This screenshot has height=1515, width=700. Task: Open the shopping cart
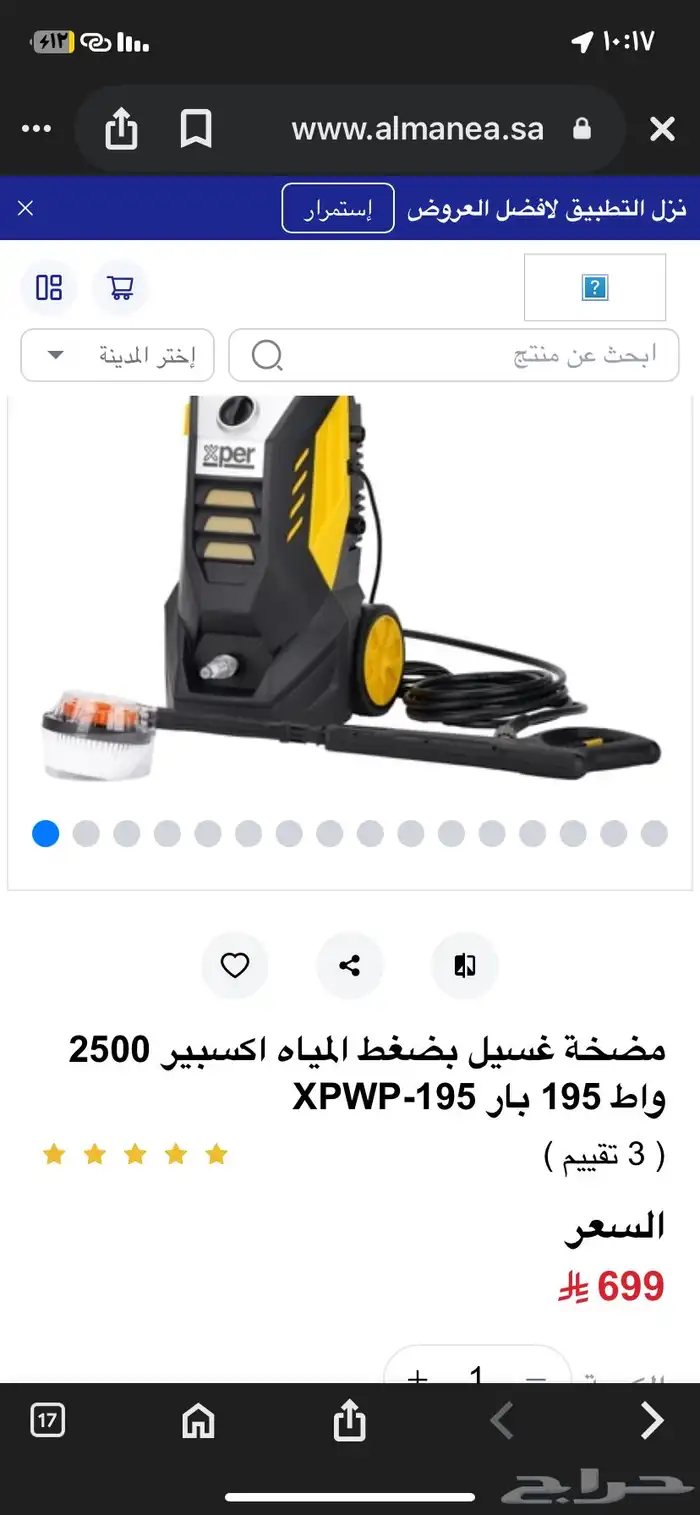point(121,288)
